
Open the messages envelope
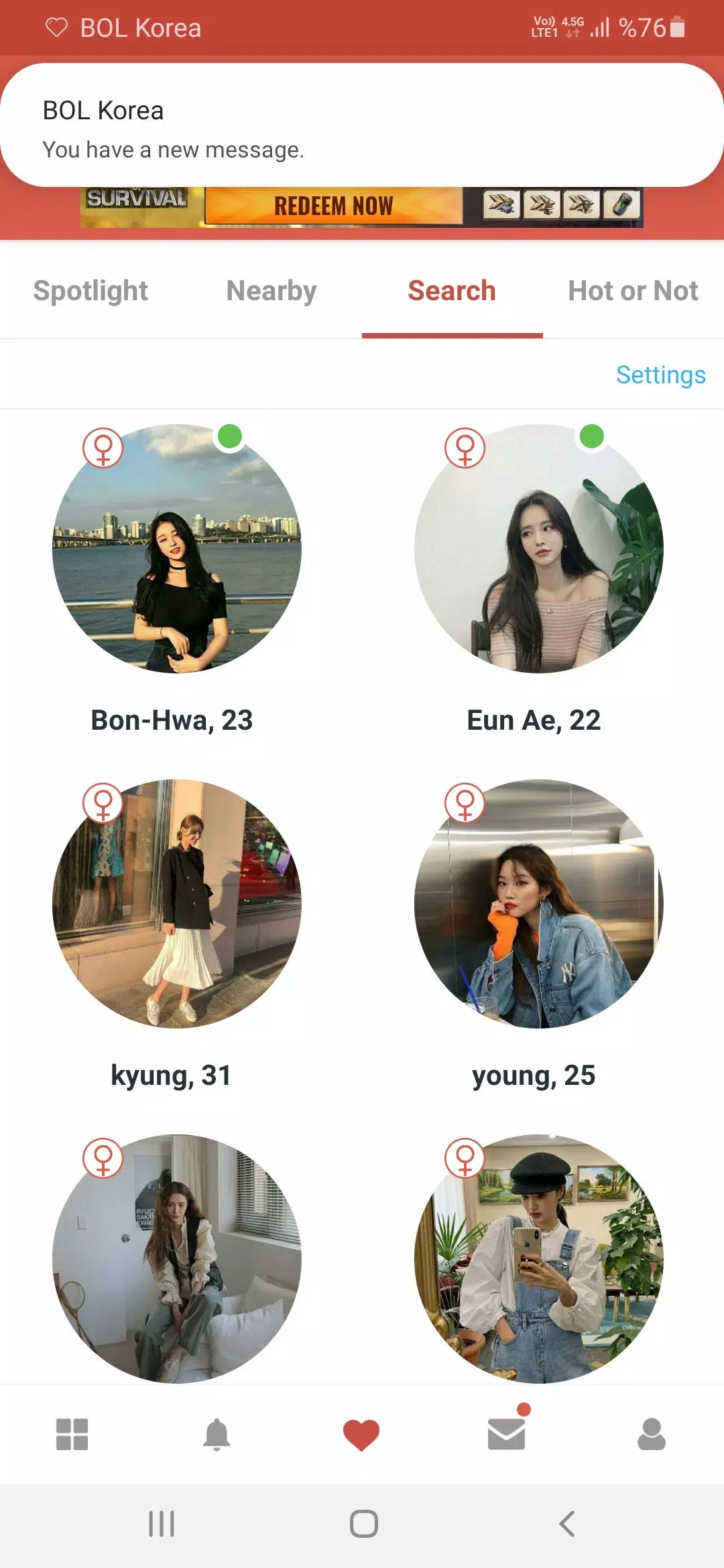506,1435
